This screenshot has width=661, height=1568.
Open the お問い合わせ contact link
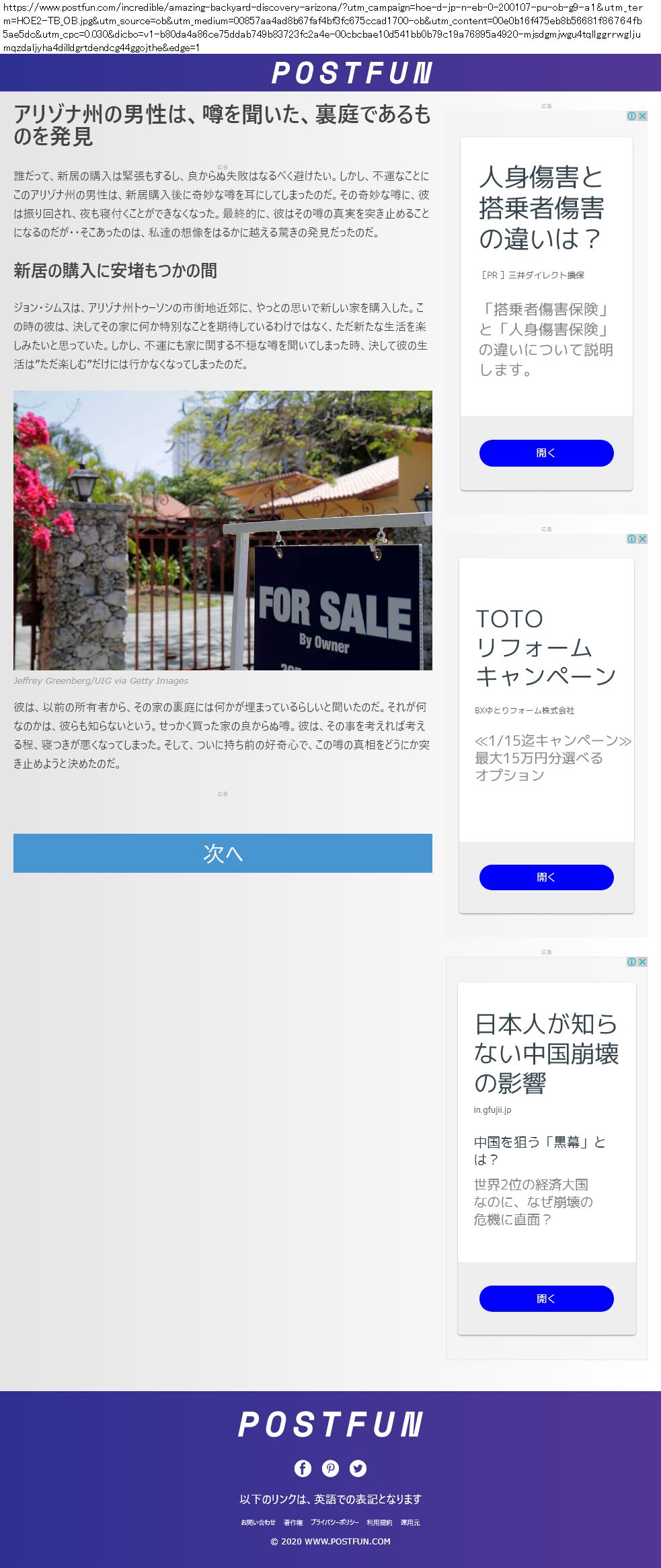(x=258, y=1522)
